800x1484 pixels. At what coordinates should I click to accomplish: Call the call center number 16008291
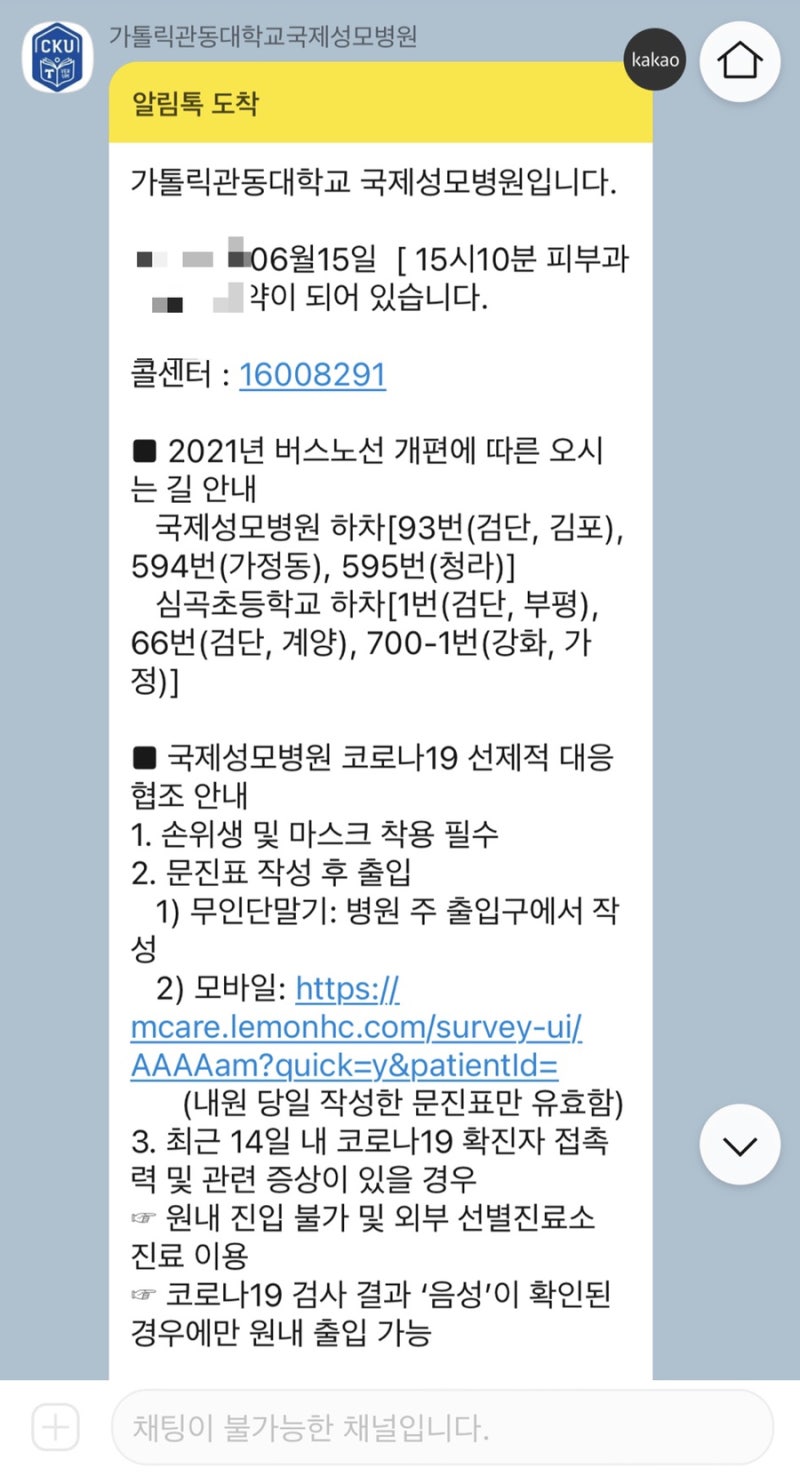click(x=312, y=374)
